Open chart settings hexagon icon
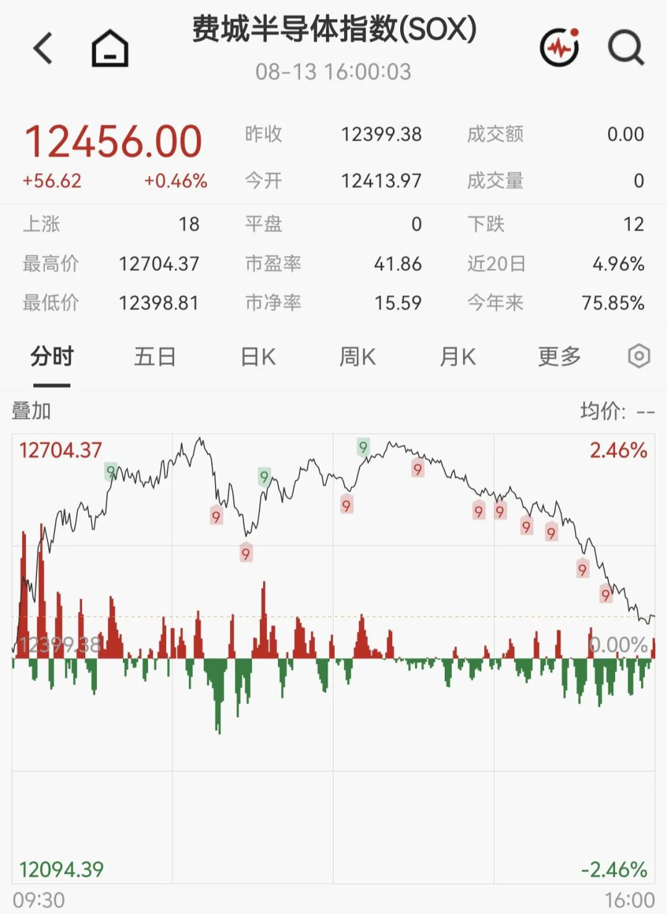 pos(639,356)
